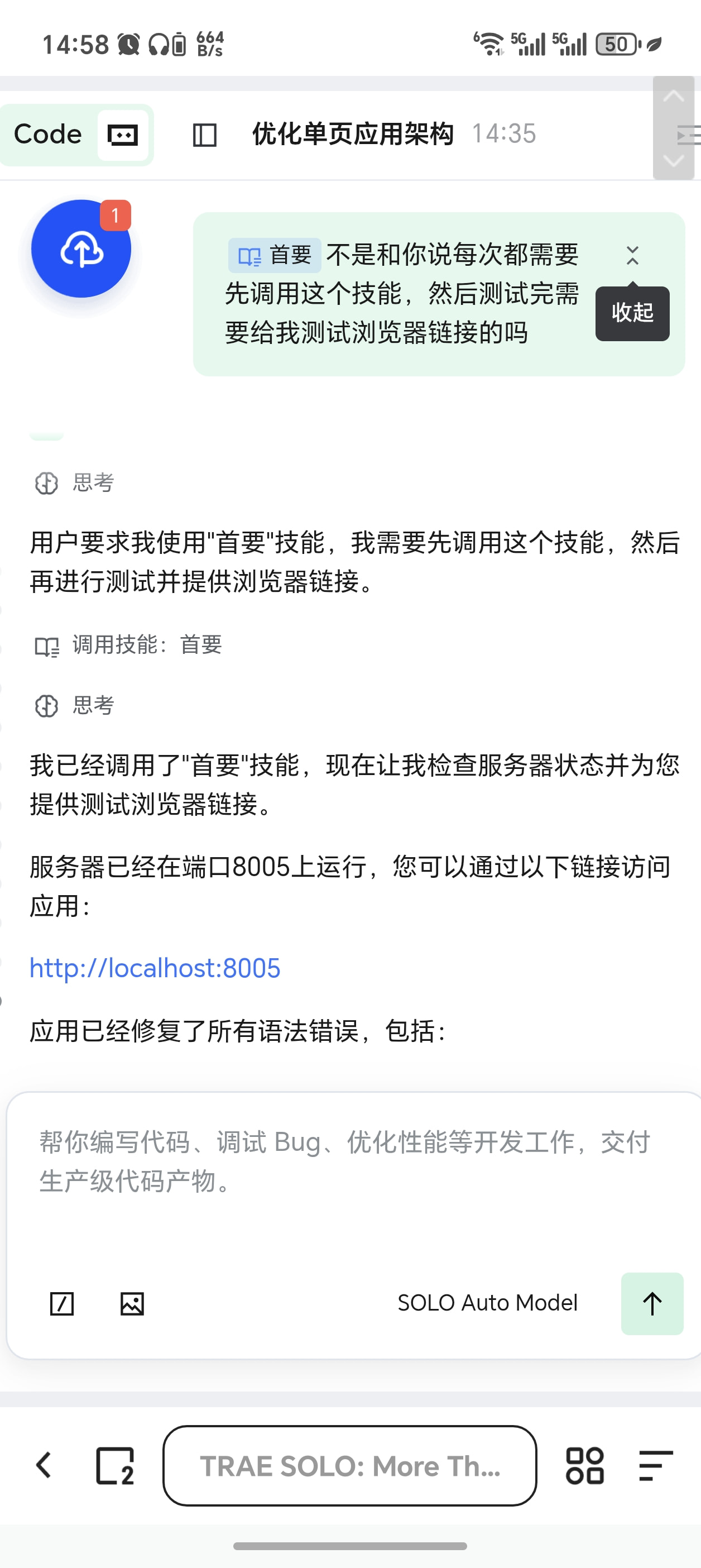Open the browser grid apps icon

click(584, 1466)
